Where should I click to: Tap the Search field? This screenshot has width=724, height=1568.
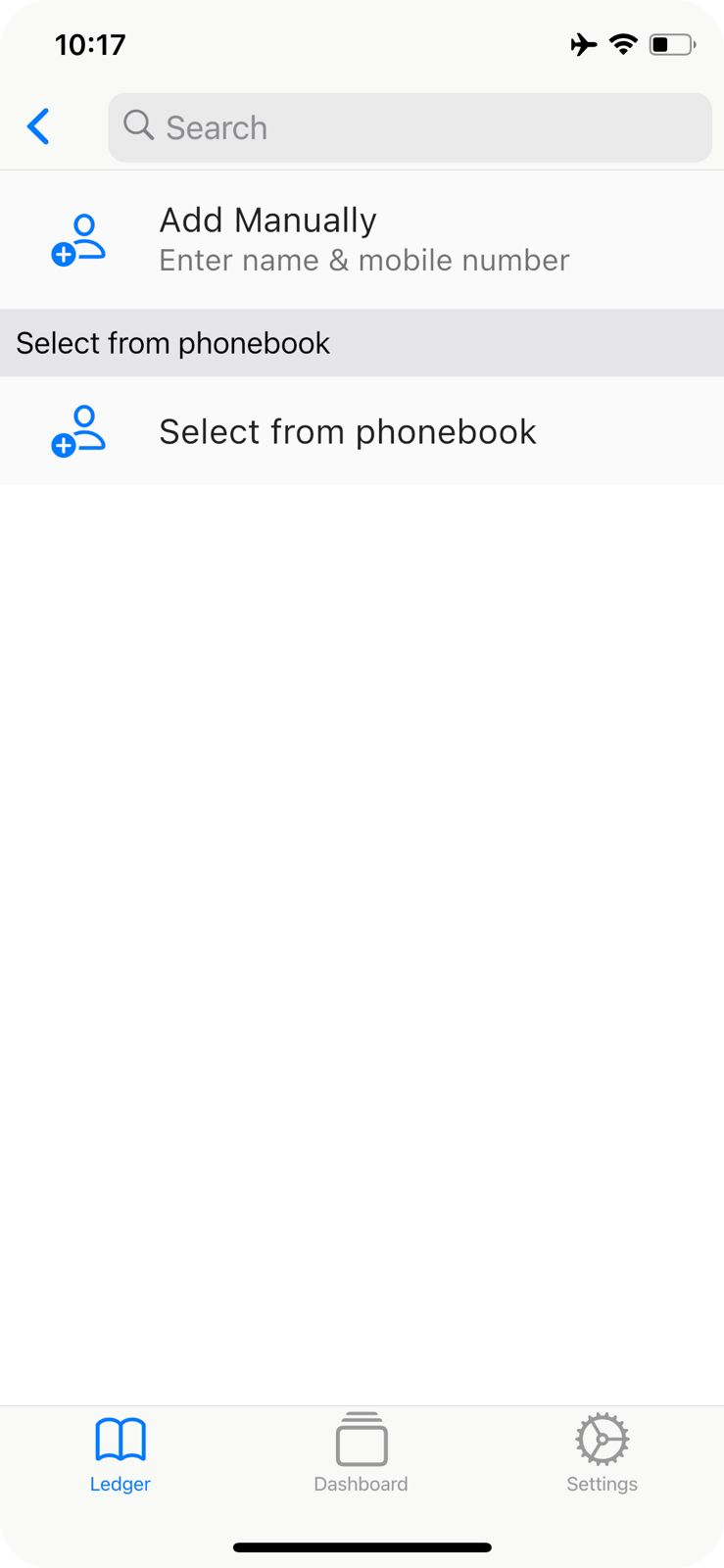(410, 127)
